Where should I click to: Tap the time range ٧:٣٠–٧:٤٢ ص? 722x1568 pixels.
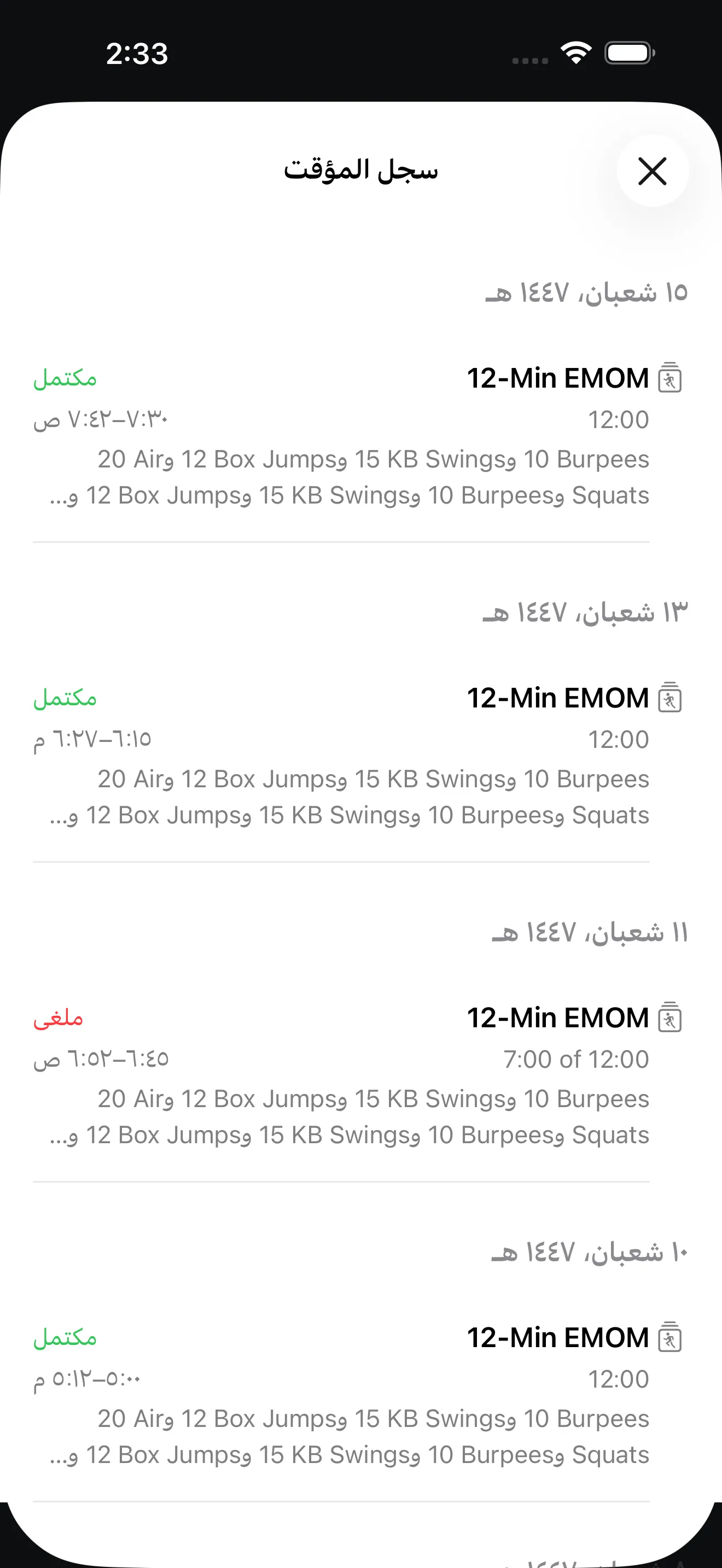pos(103,418)
